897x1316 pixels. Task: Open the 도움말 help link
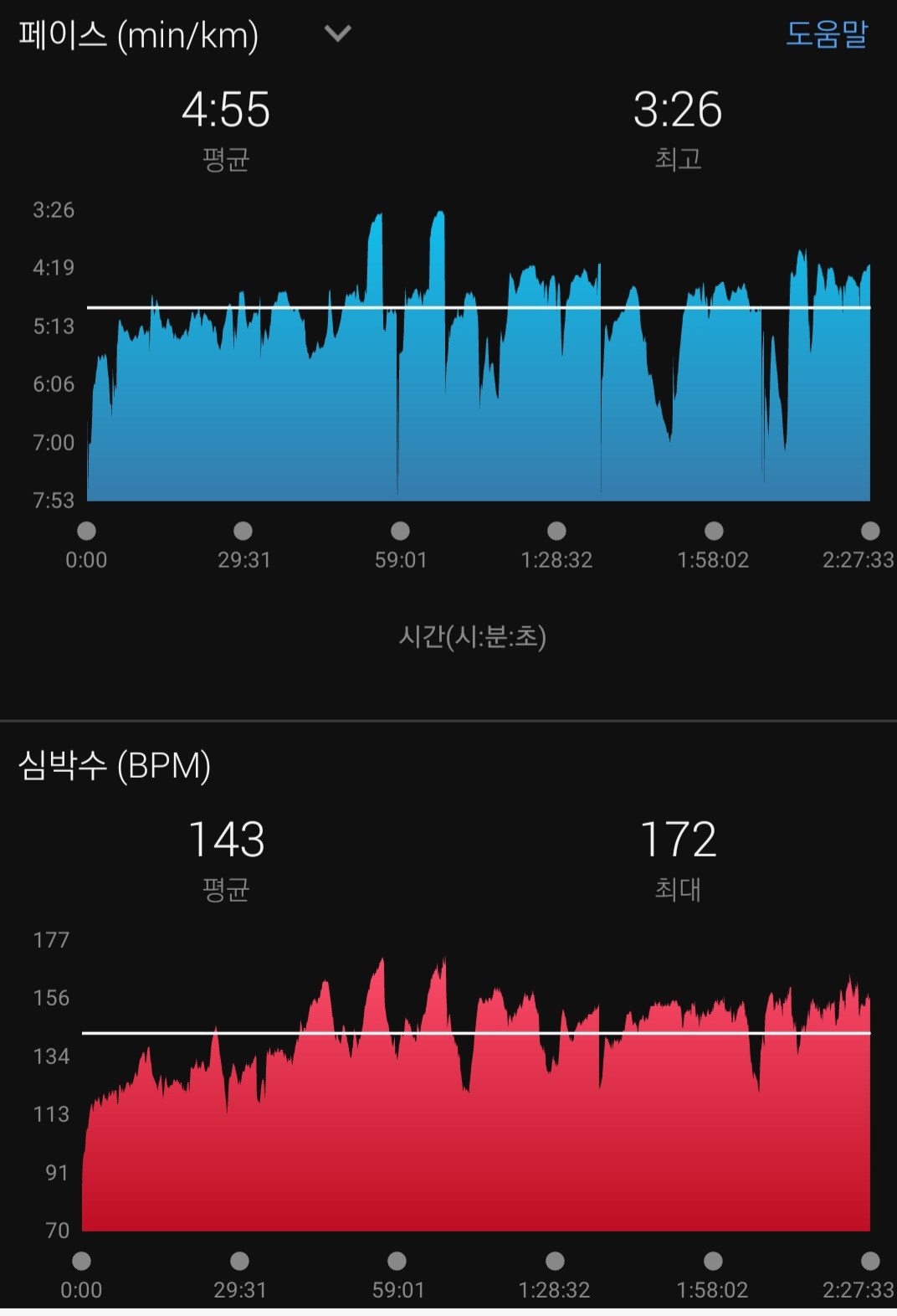coord(827,34)
